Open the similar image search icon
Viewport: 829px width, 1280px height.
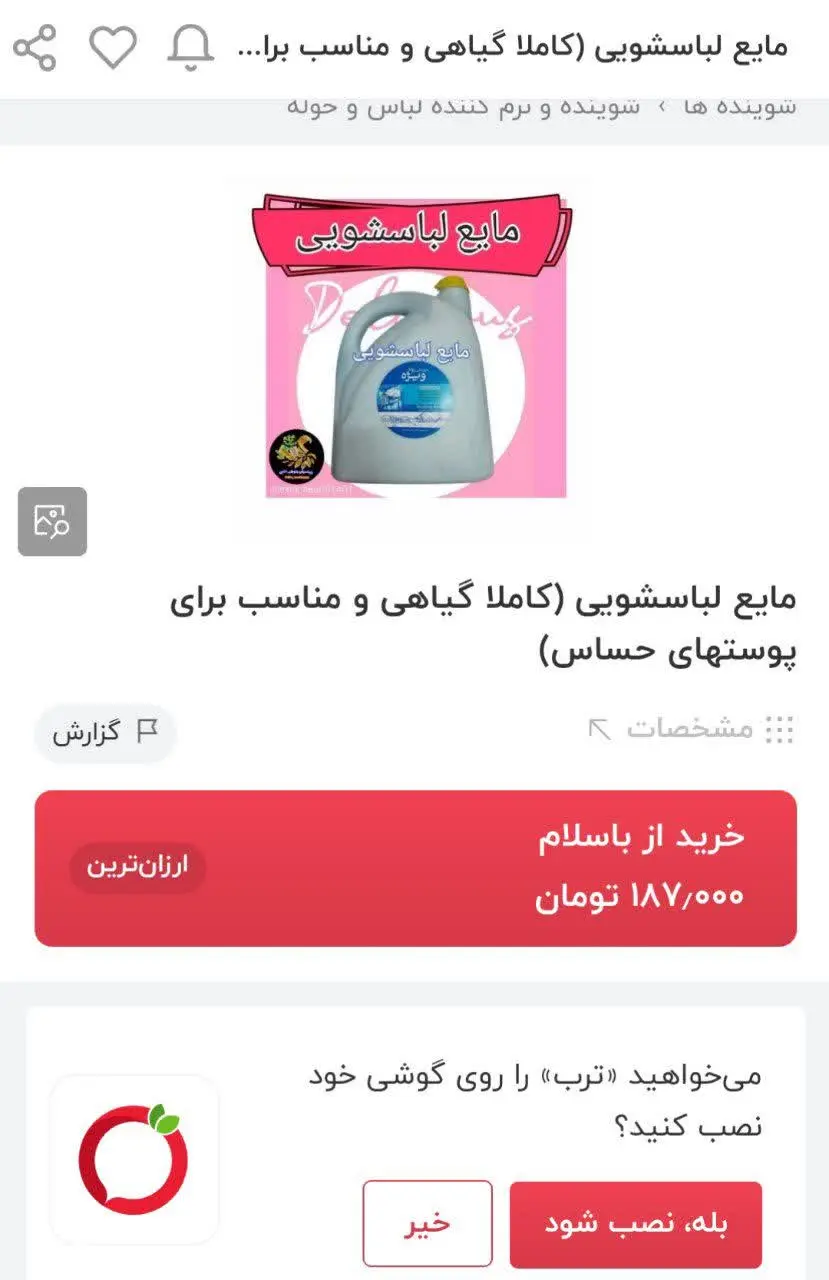(52, 521)
